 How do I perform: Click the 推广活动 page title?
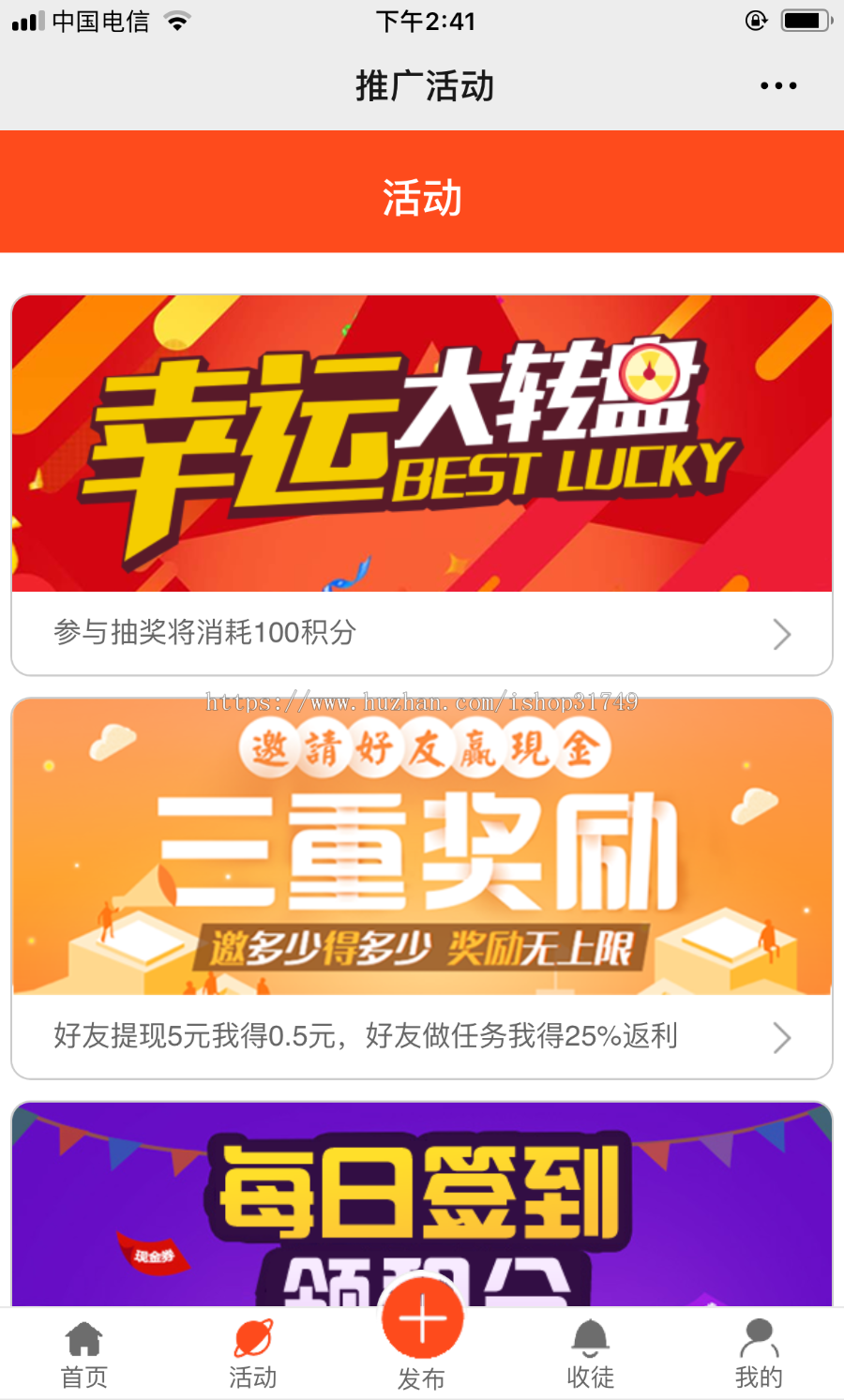click(422, 85)
